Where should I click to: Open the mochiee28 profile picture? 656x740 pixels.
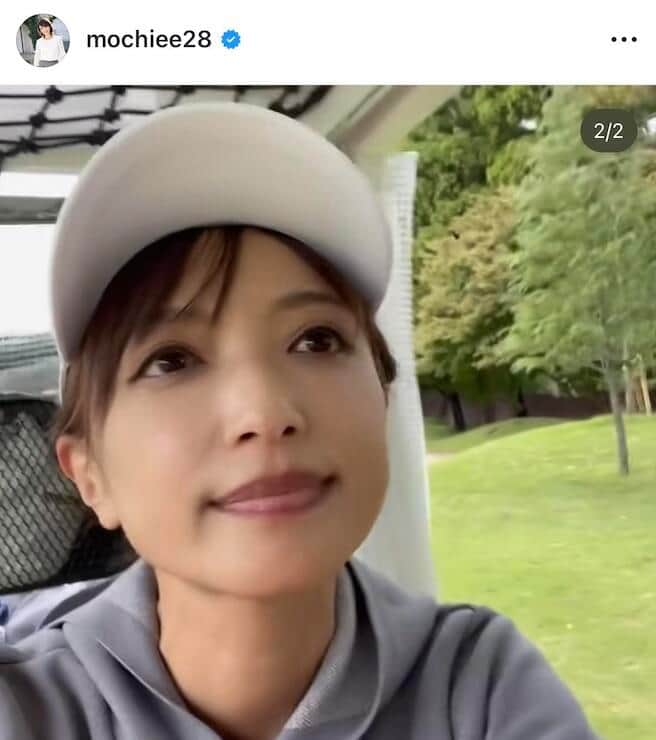[x=43, y=40]
